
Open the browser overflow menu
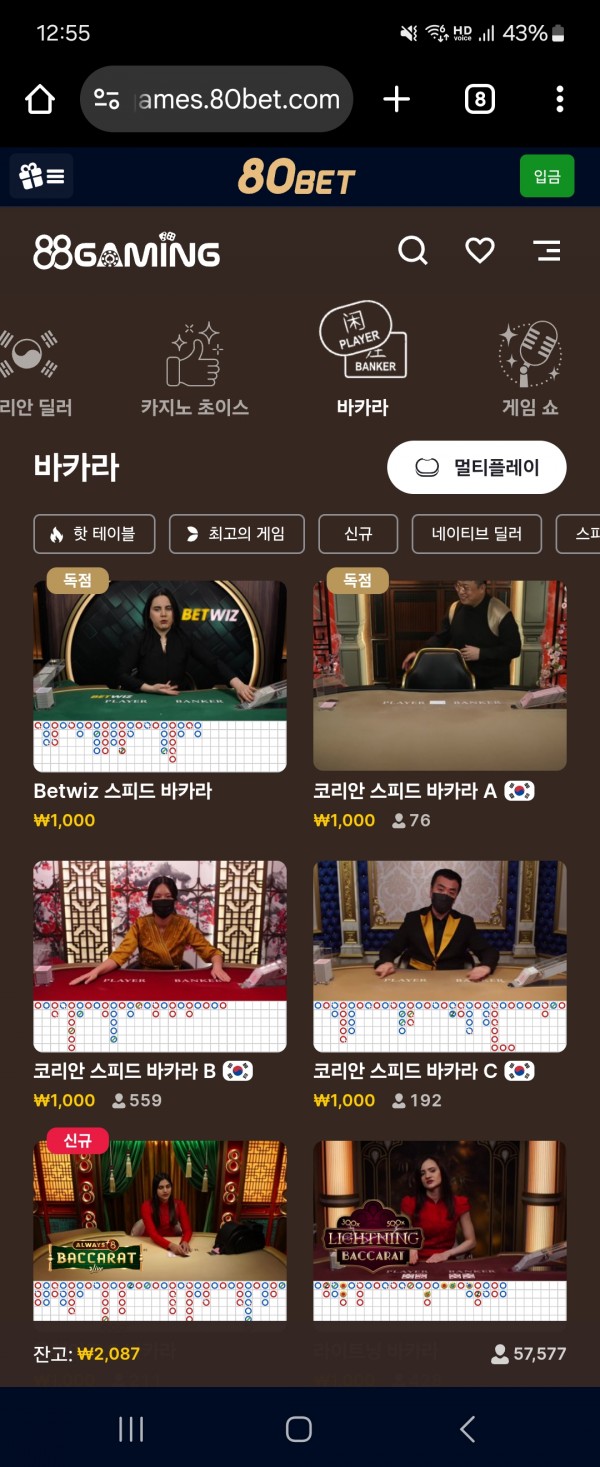[x=559, y=99]
